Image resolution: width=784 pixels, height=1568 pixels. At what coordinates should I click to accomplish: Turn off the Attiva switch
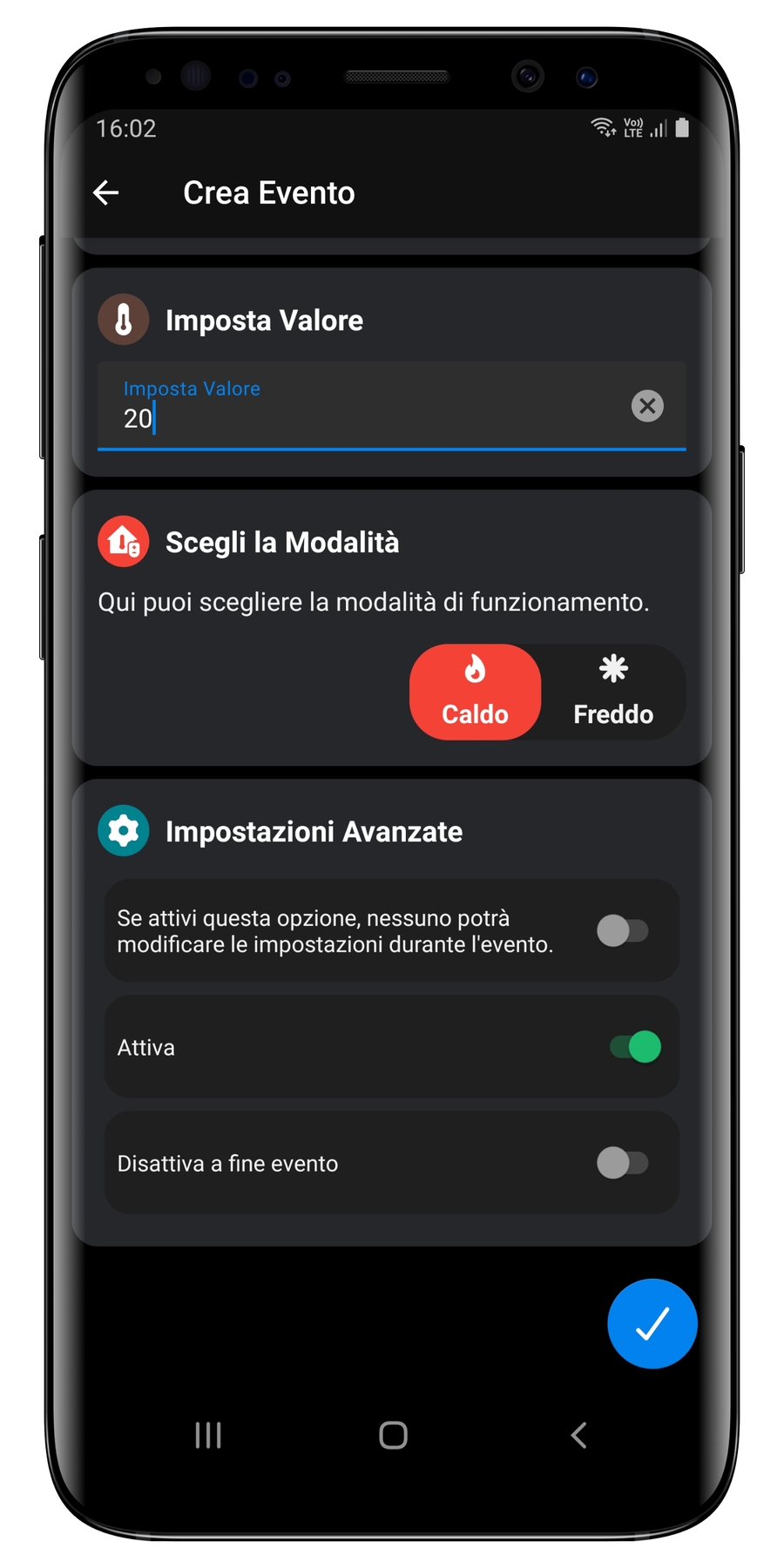[x=635, y=1046]
